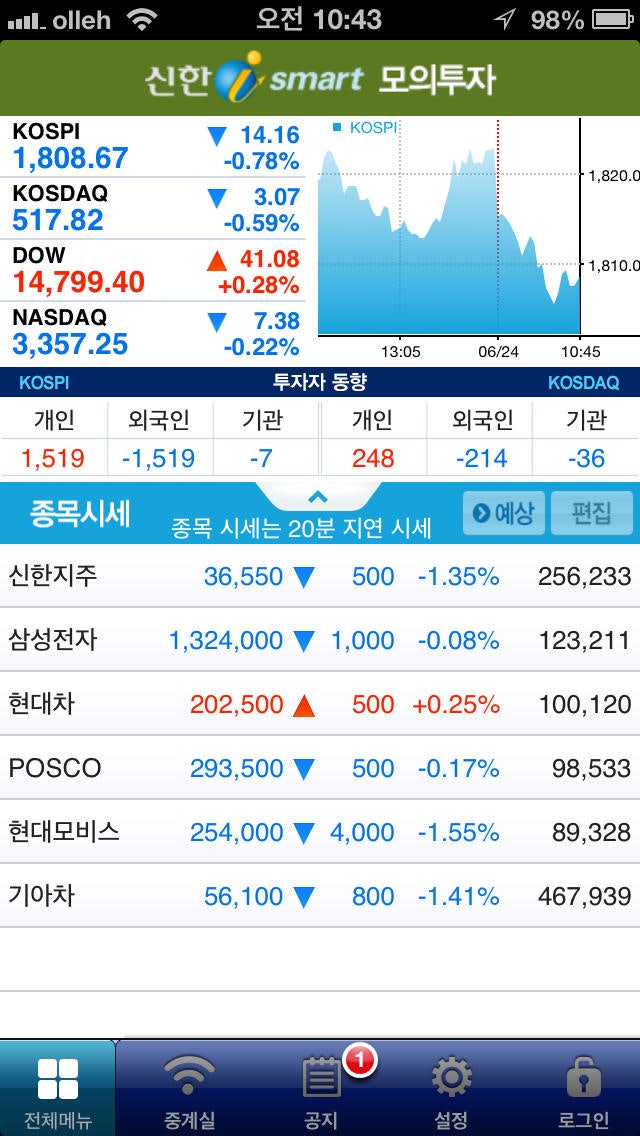Select the POSCO stock row

[320, 767]
